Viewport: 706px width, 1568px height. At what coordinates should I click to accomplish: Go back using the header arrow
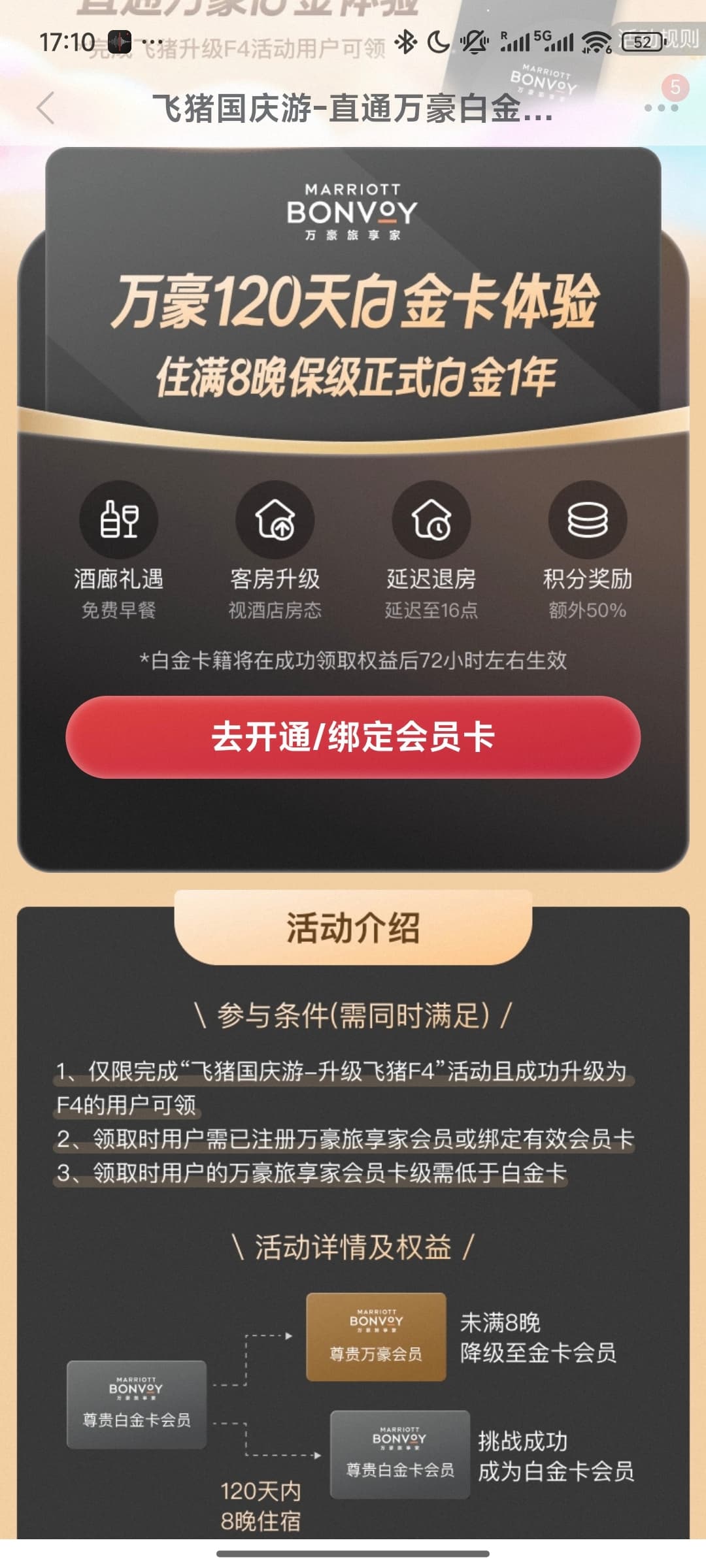click(x=46, y=108)
